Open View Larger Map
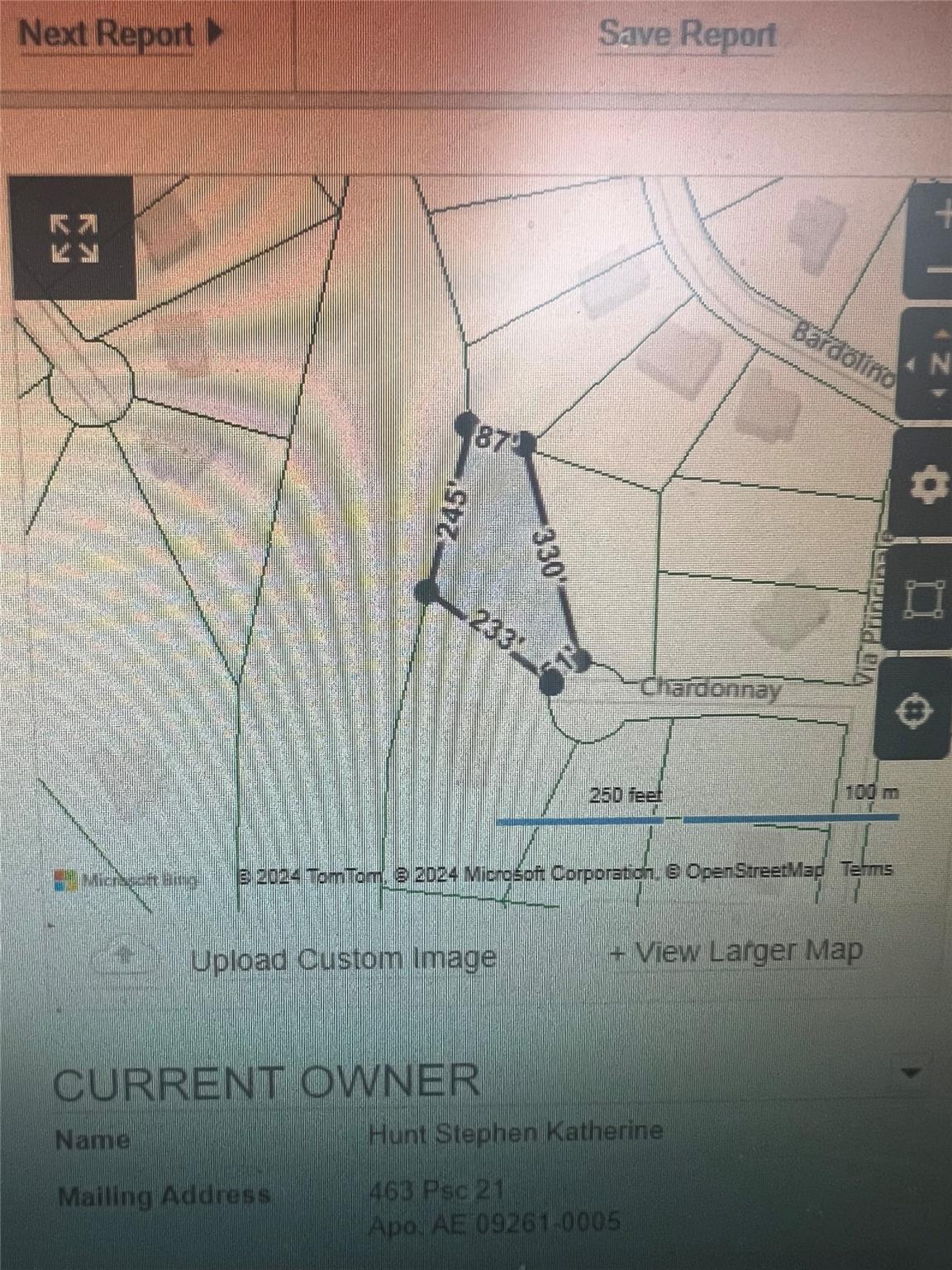This screenshot has width=952, height=1270. point(735,952)
